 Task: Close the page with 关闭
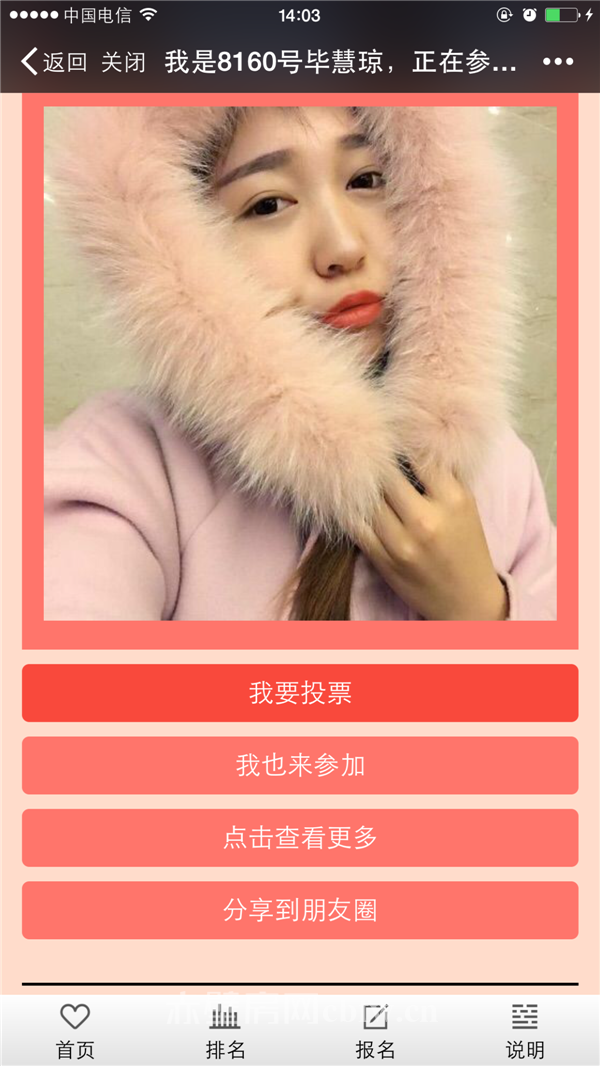point(123,62)
